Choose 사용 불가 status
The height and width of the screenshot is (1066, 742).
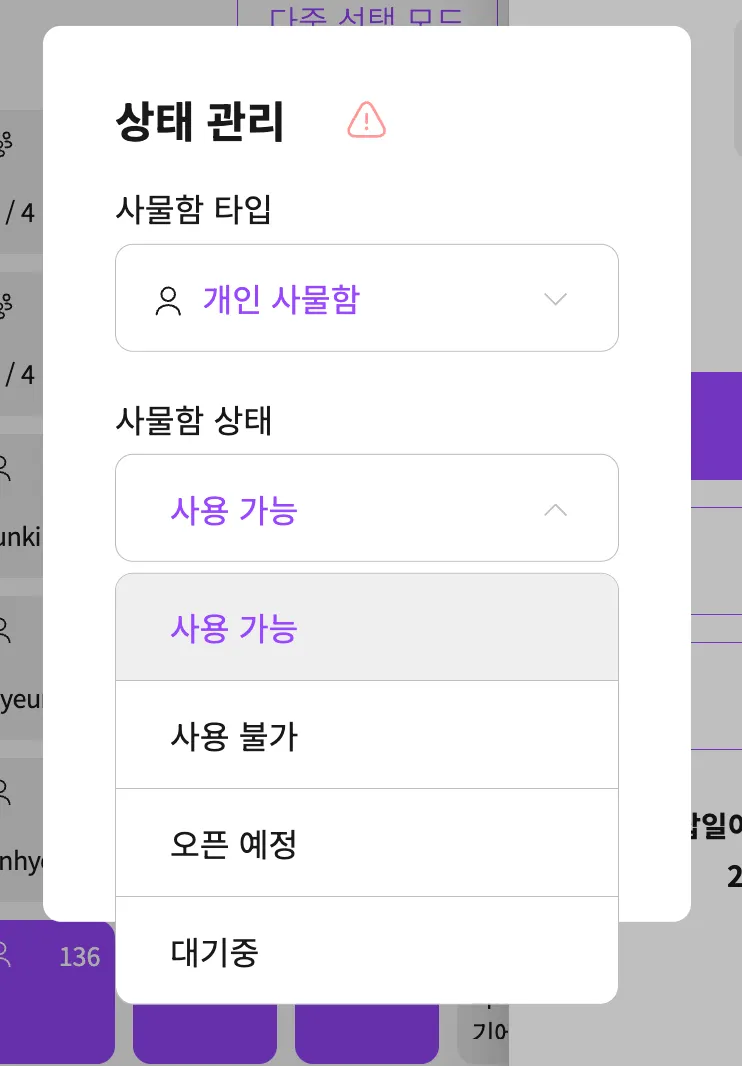point(366,736)
